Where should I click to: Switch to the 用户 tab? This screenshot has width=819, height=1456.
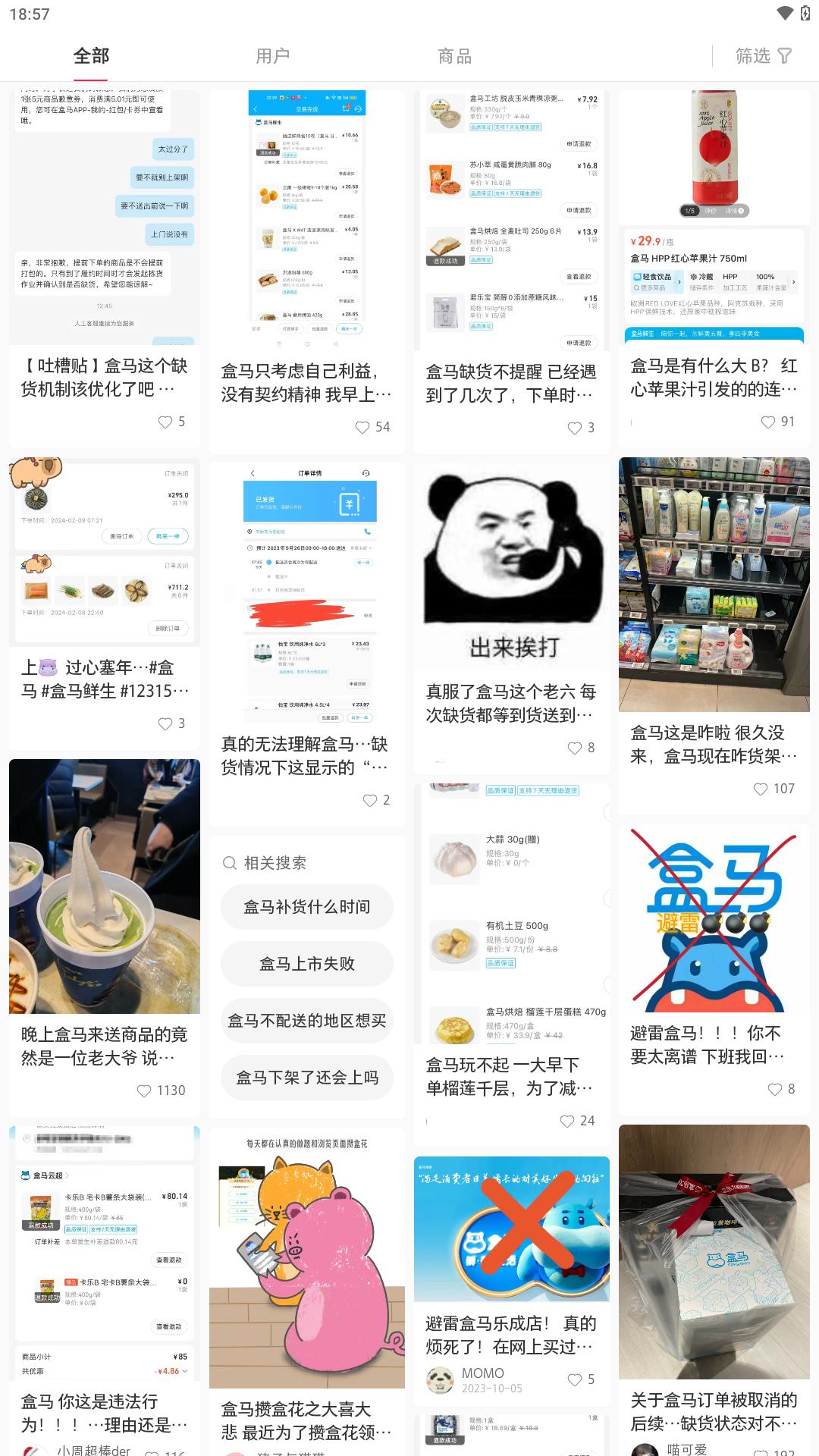pos(272,56)
